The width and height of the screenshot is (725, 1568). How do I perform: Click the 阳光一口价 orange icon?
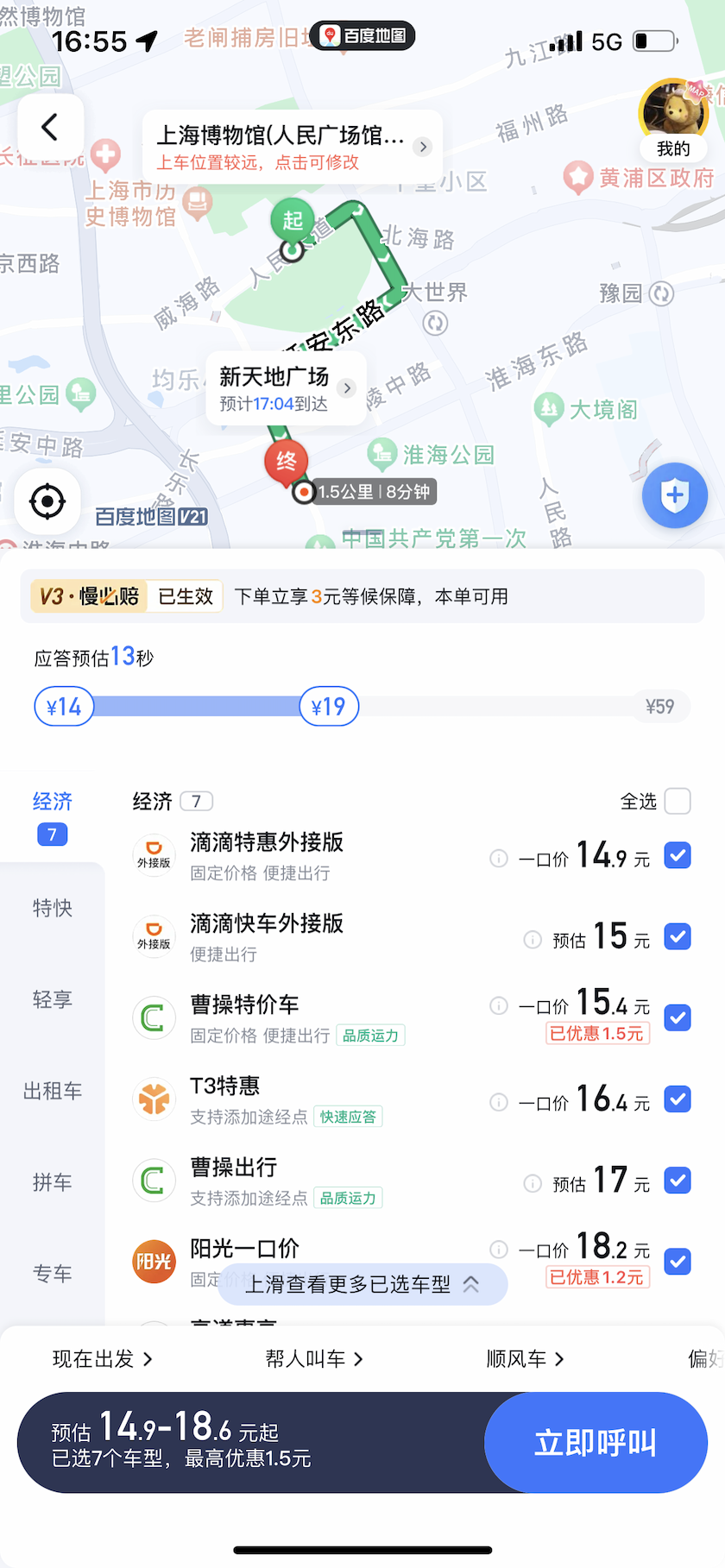[x=154, y=1262]
